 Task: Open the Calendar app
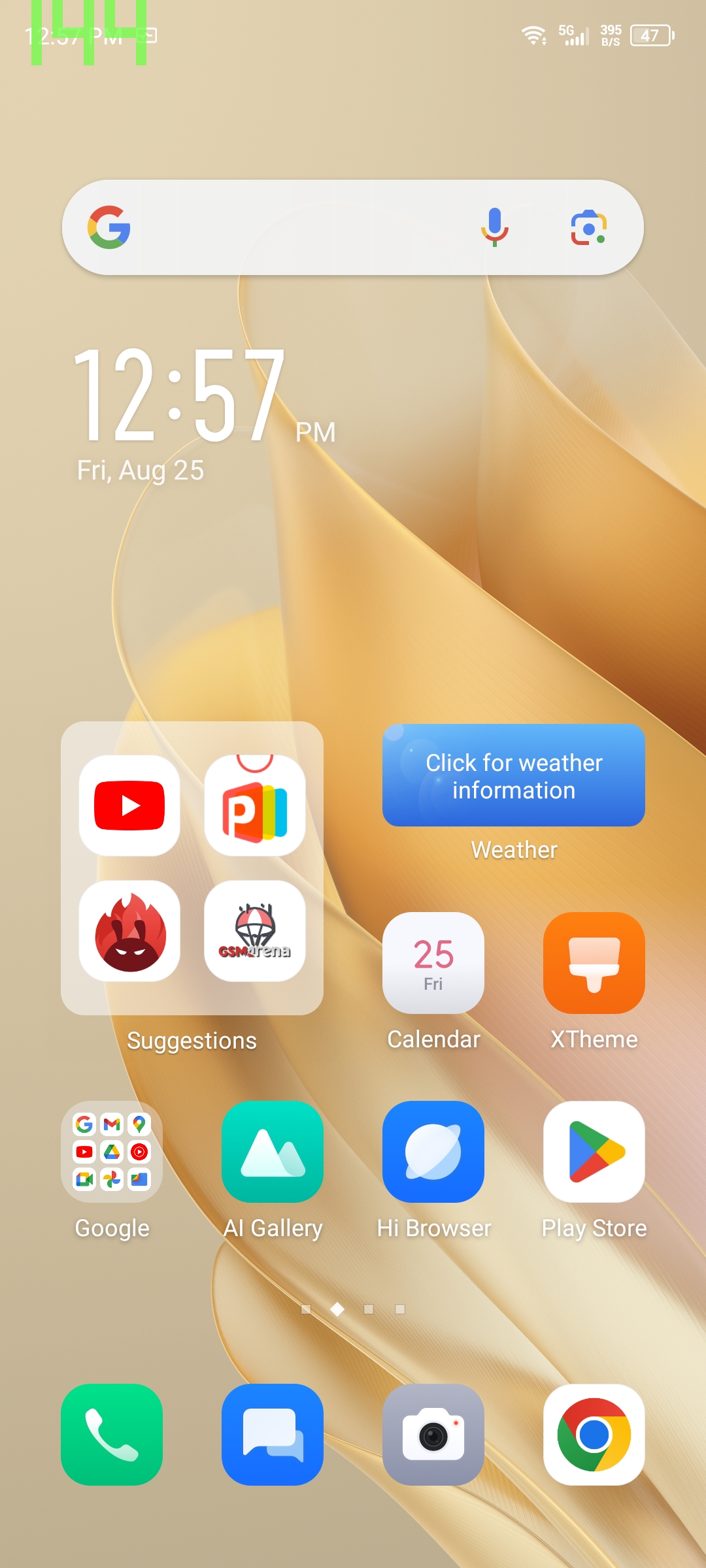coord(433,963)
